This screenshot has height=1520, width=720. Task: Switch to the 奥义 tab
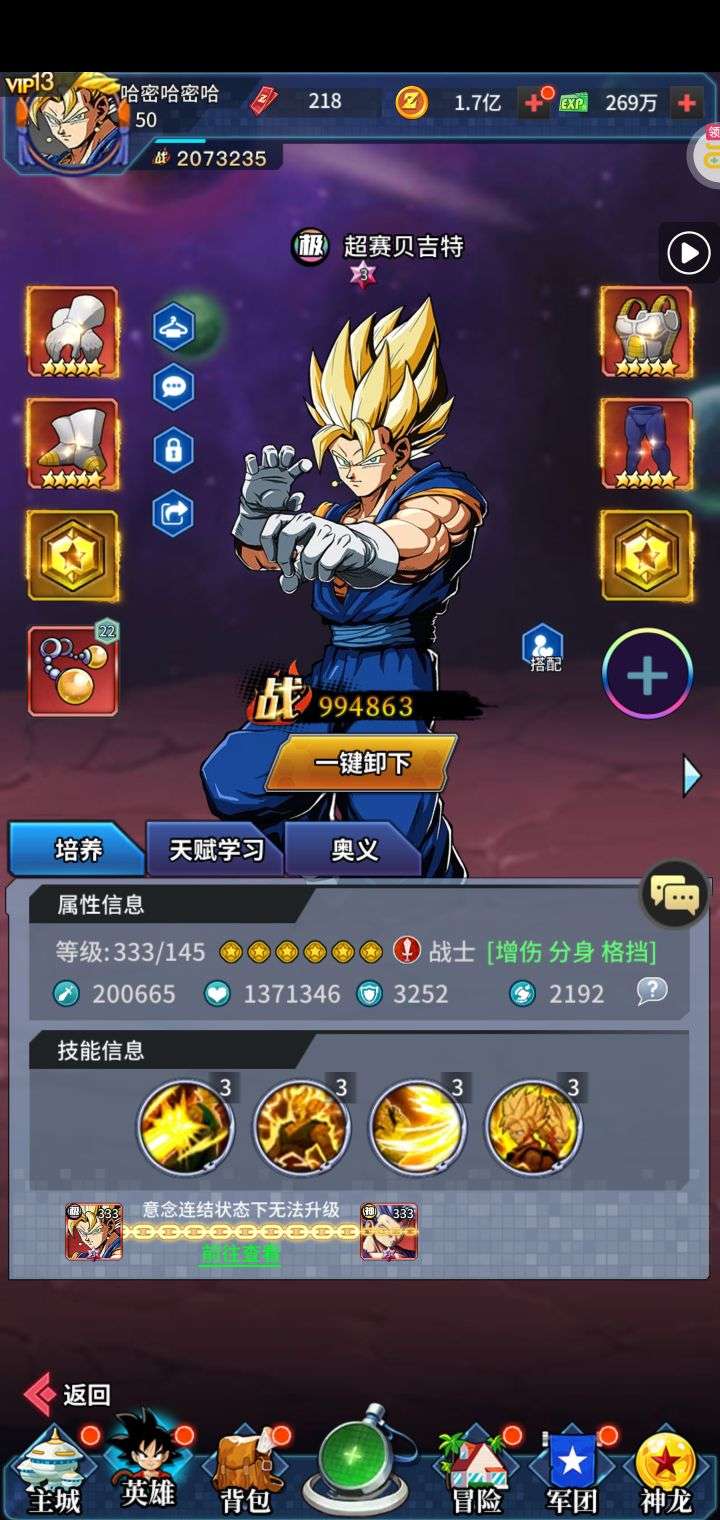click(354, 850)
